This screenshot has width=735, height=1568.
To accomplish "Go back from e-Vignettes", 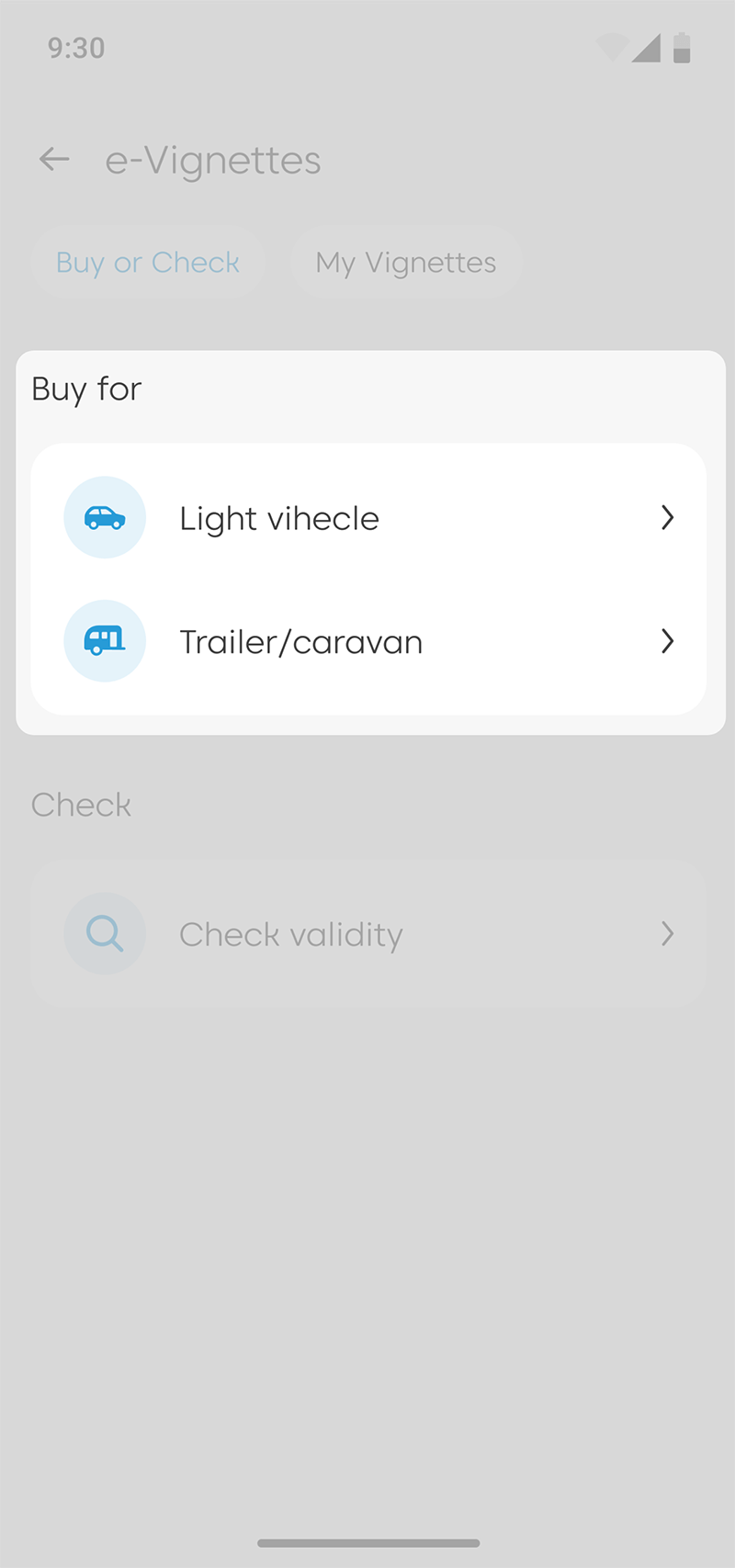I will (54, 160).
